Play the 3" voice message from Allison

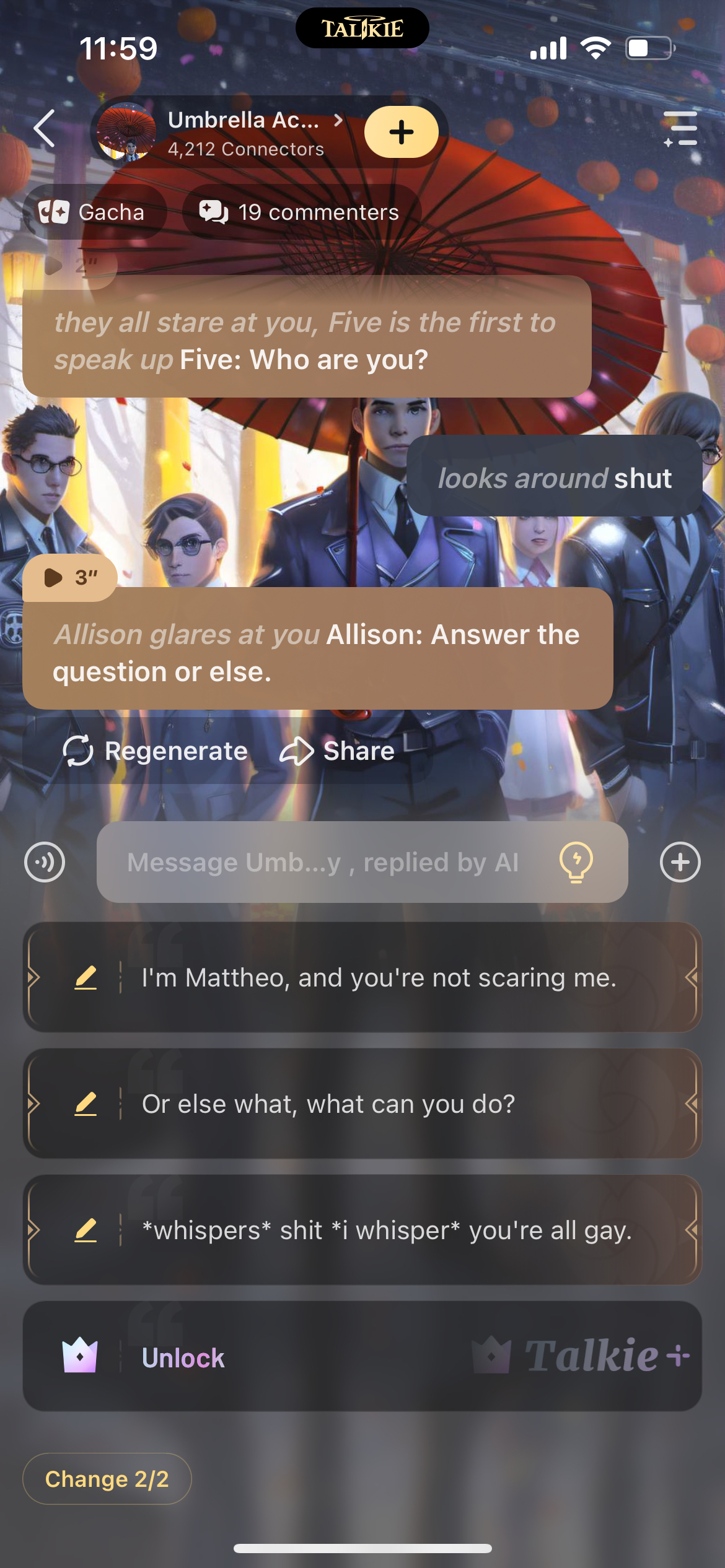(x=69, y=578)
